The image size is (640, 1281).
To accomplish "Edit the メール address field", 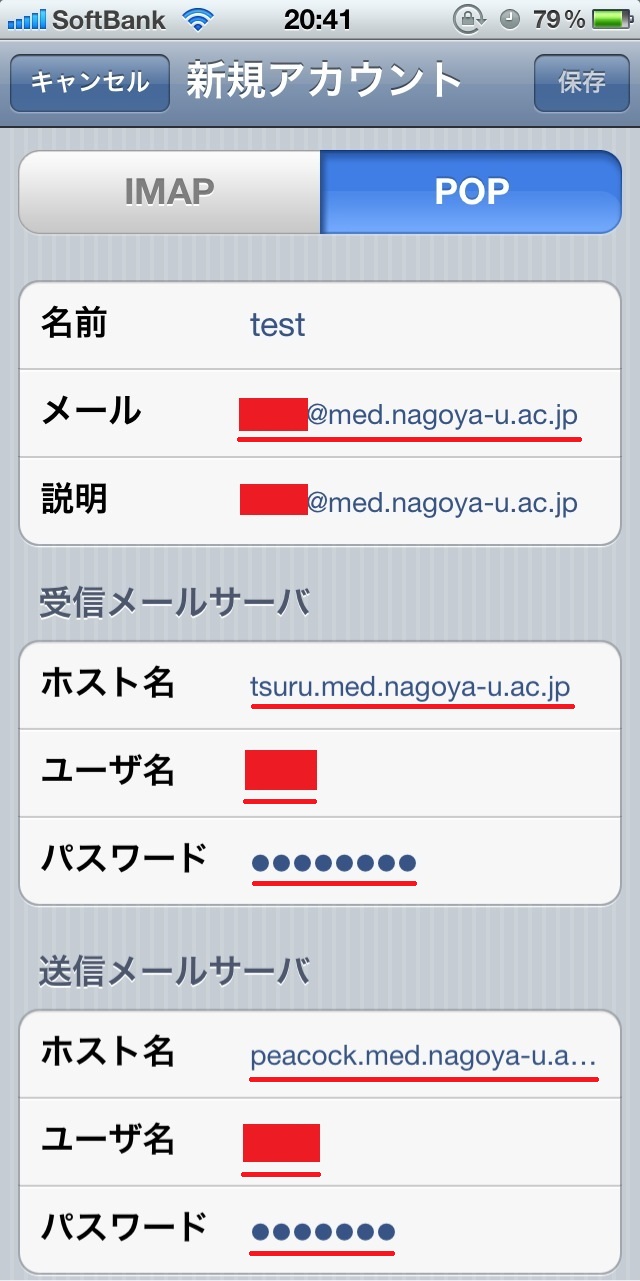I will pyautogui.click(x=320, y=413).
